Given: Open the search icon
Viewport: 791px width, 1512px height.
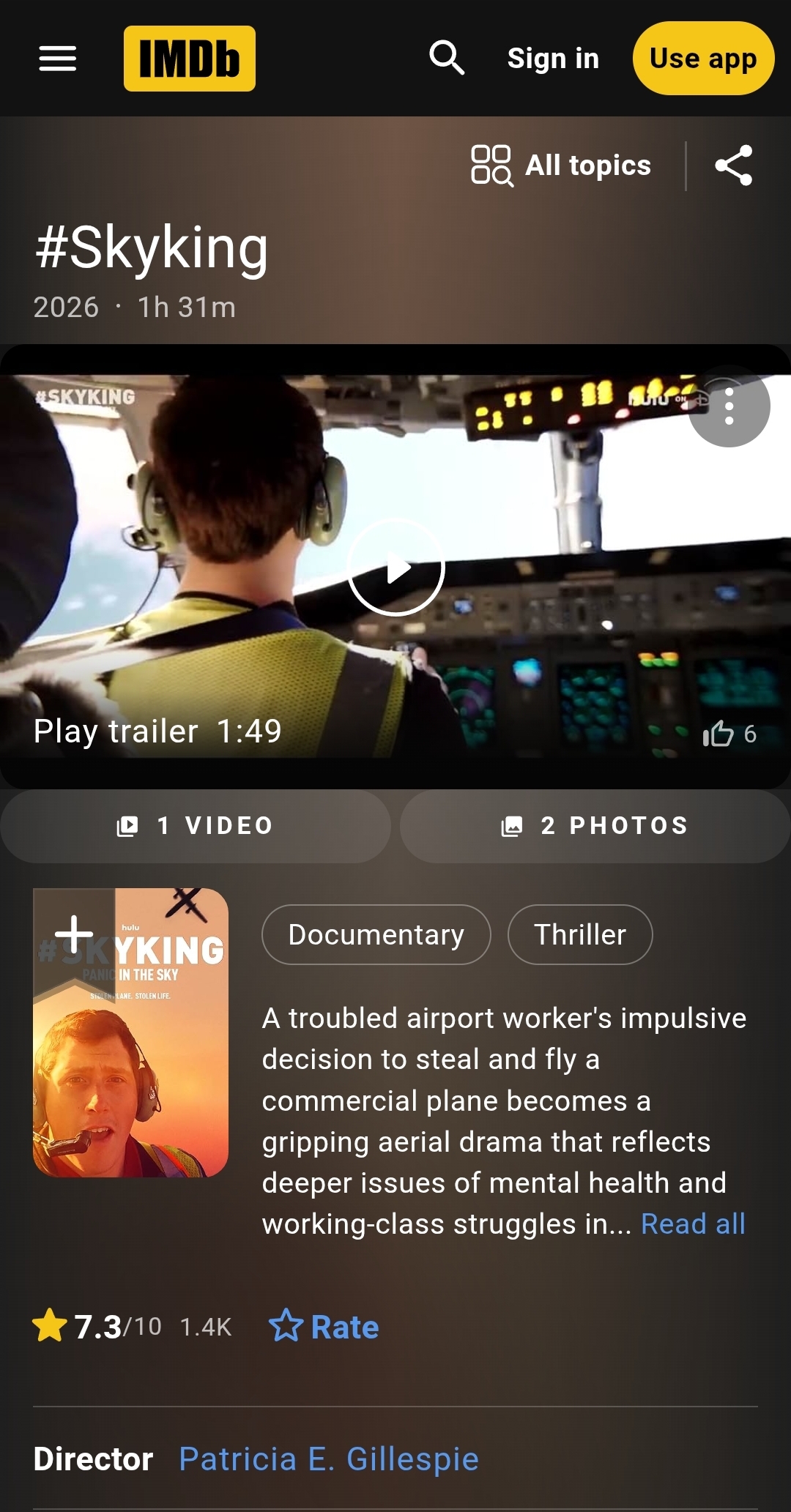Looking at the screenshot, I should point(447,58).
